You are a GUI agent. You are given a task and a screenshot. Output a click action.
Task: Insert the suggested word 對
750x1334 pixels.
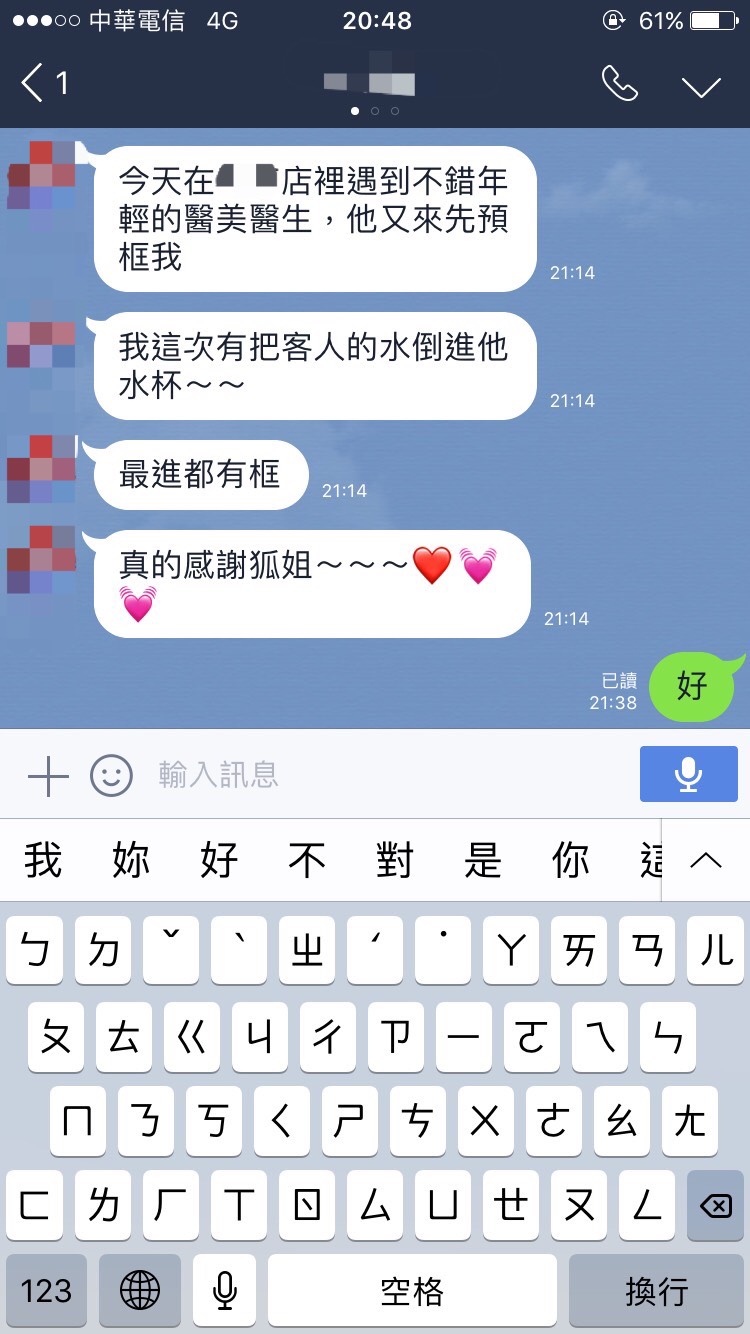394,860
